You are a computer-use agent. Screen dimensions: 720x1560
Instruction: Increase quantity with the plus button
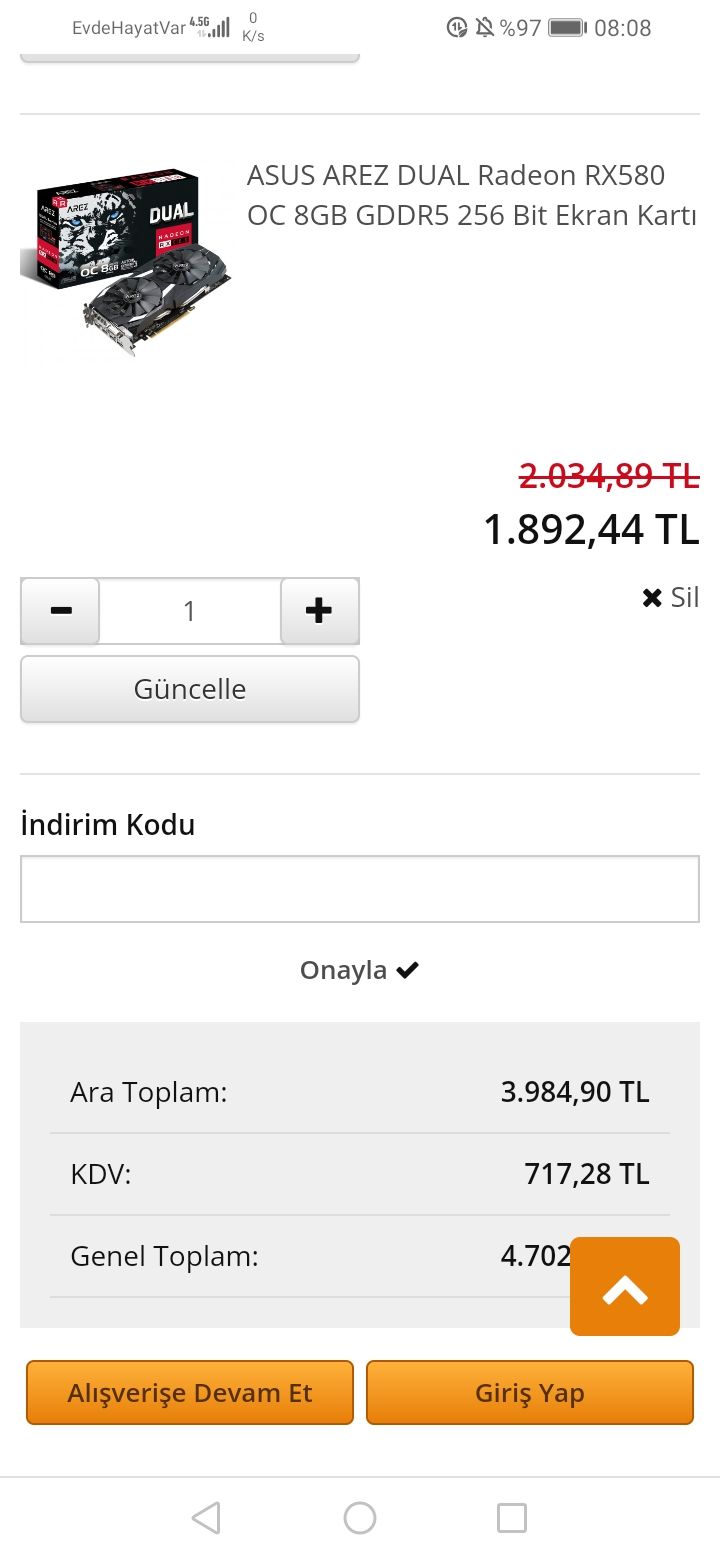pyautogui.click(x=319, y=610)
